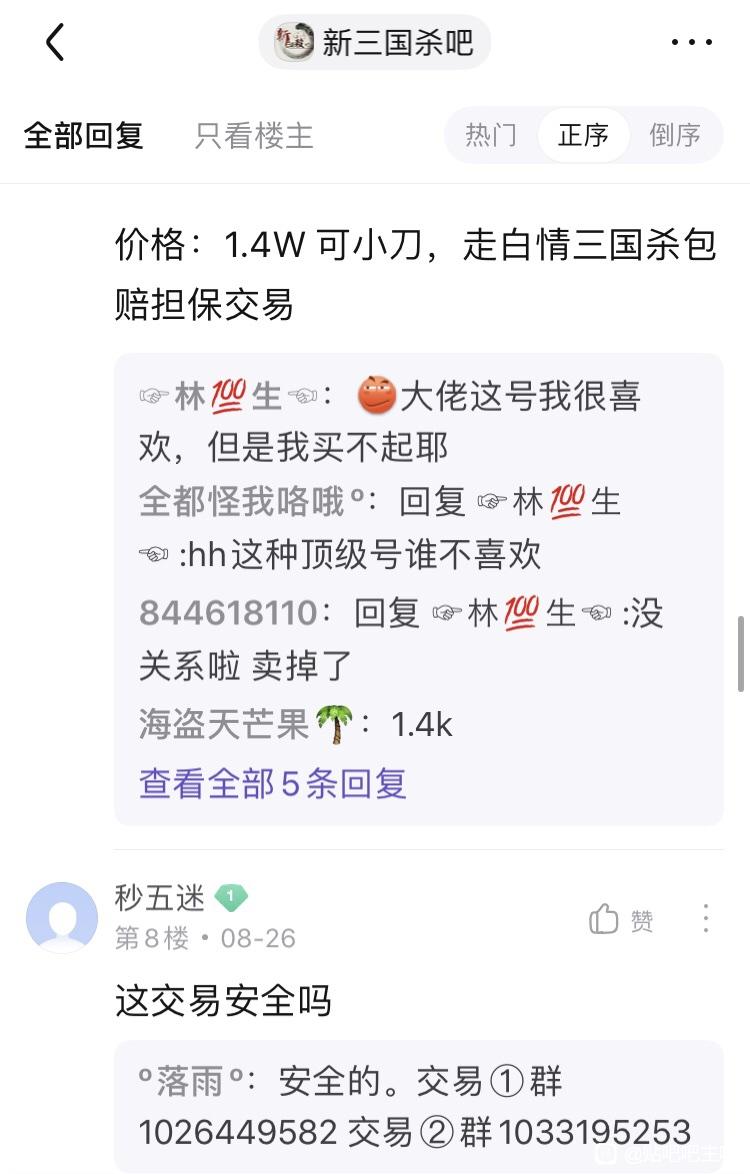Image resolution: width=750 pixels, height=1174 pixels.
Task: Select 倒序 sort order
Action: (x=674, y=136)
